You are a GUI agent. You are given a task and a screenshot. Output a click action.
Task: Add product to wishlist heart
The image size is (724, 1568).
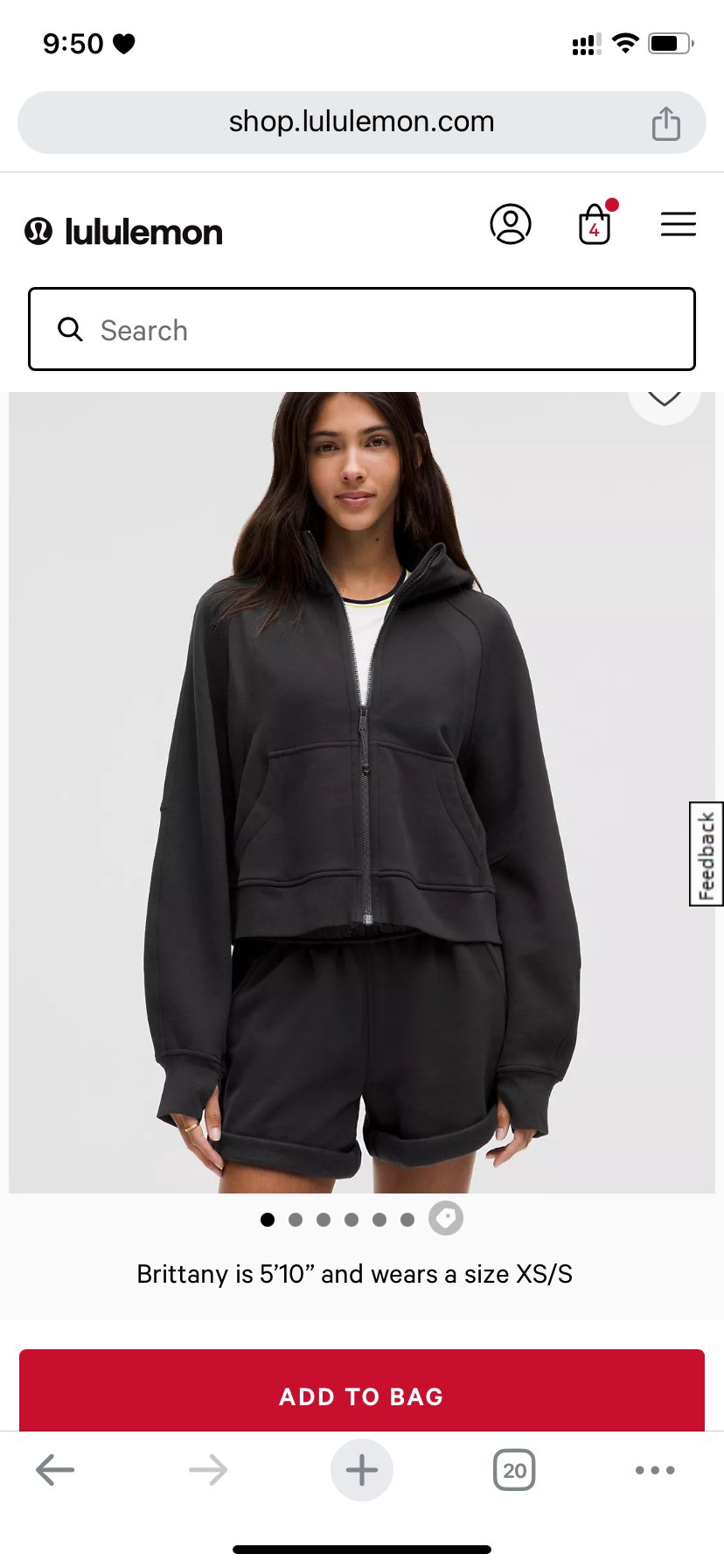(x=665, y=399)
